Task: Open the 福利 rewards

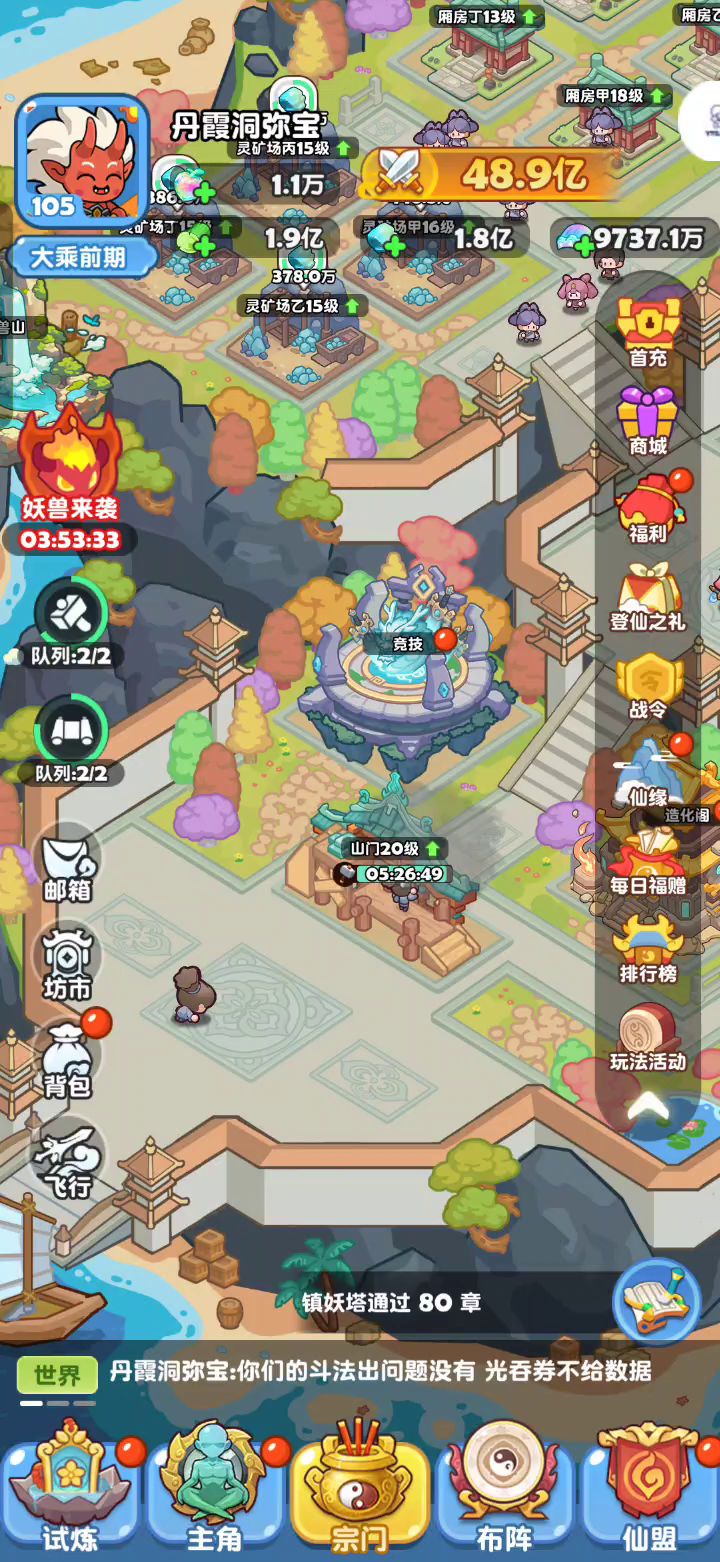Action: click(648, 508)
